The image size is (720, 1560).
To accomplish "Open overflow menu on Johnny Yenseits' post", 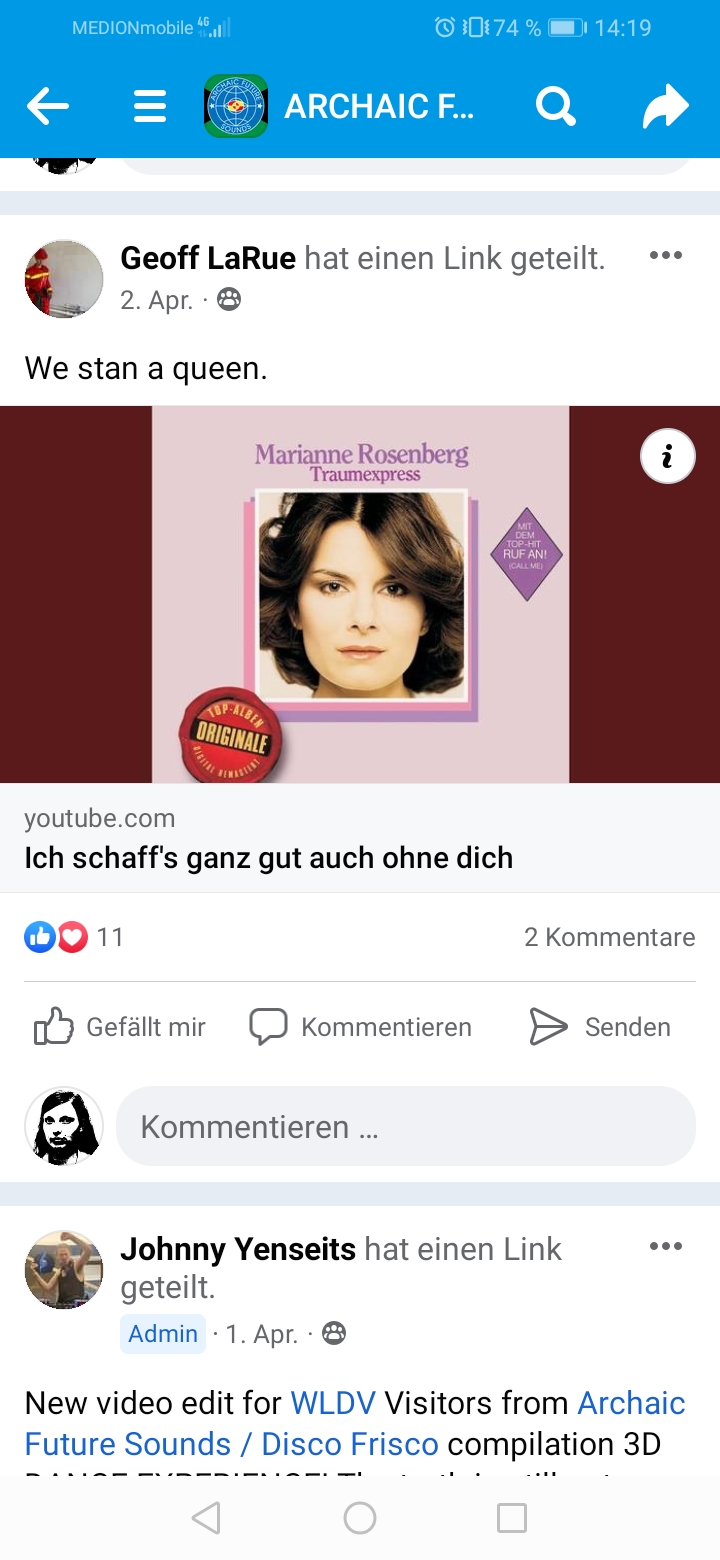I will point(665,1247).
